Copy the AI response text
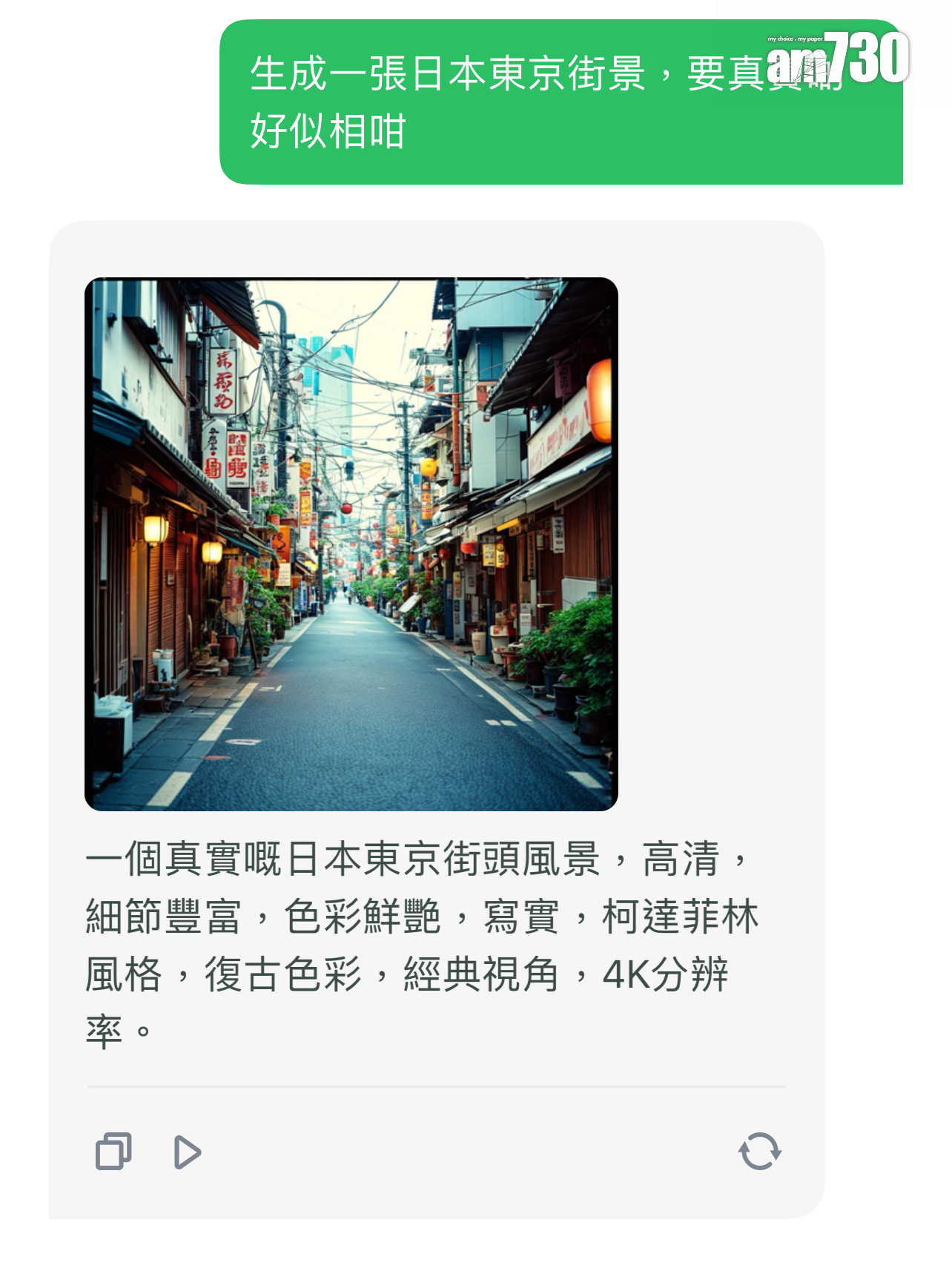 point(113,1151)
